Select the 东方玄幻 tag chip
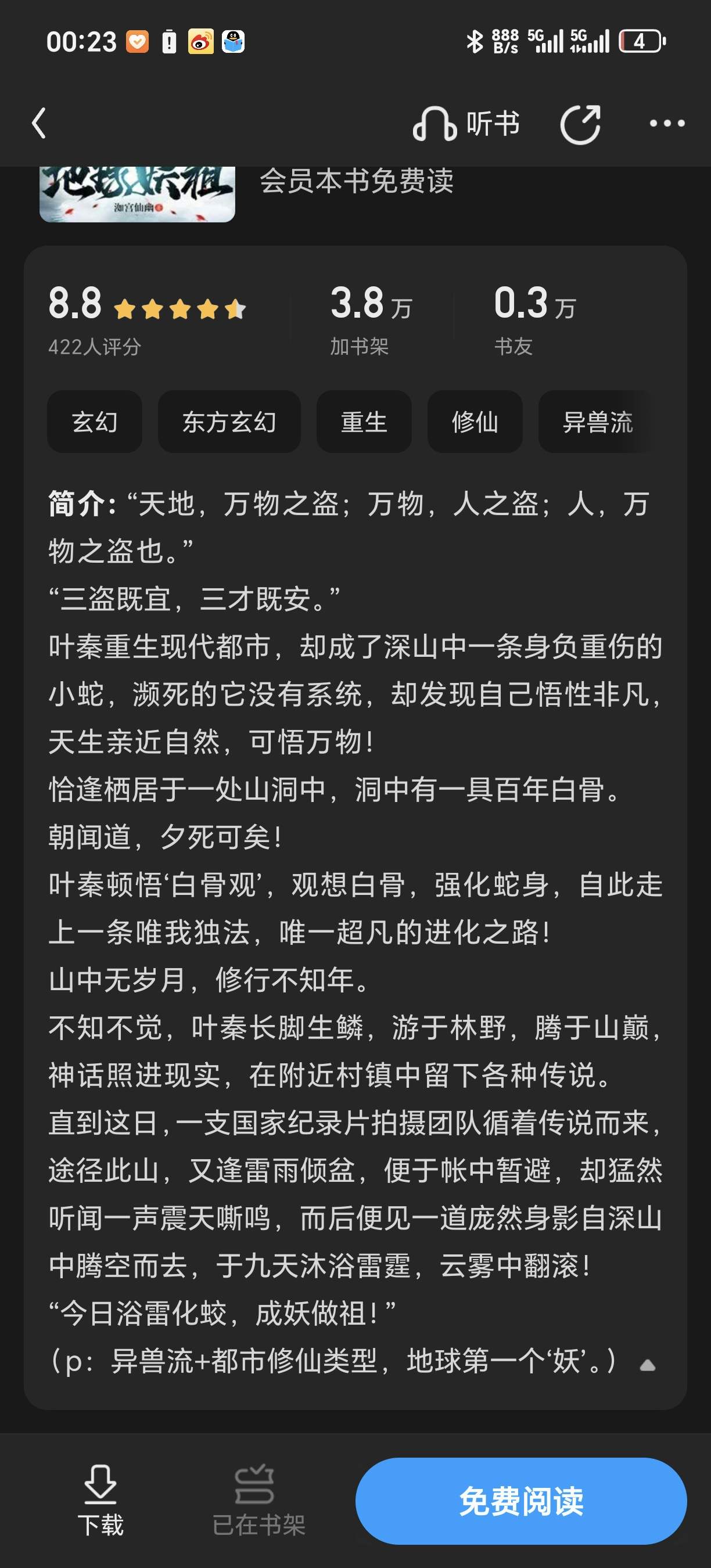Viewport: 711px width, 1568px height. (x=229, y=422)
